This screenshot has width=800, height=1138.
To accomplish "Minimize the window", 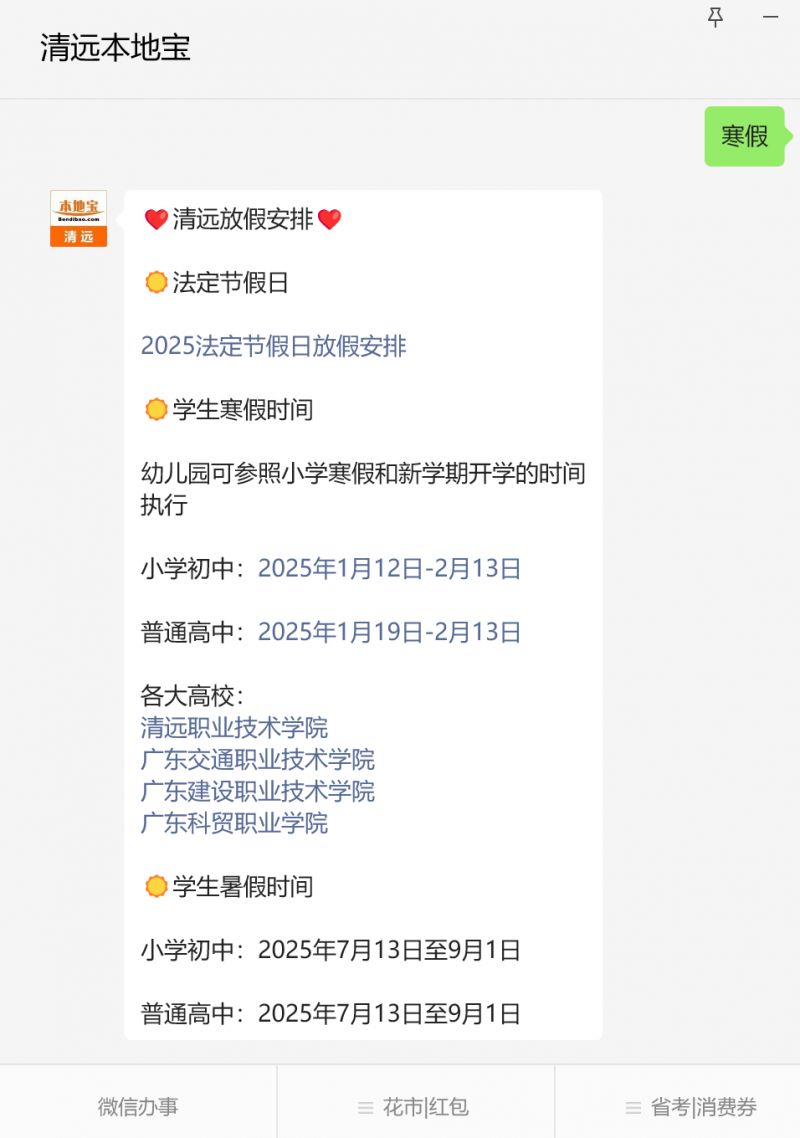I will tap(770, 17).
